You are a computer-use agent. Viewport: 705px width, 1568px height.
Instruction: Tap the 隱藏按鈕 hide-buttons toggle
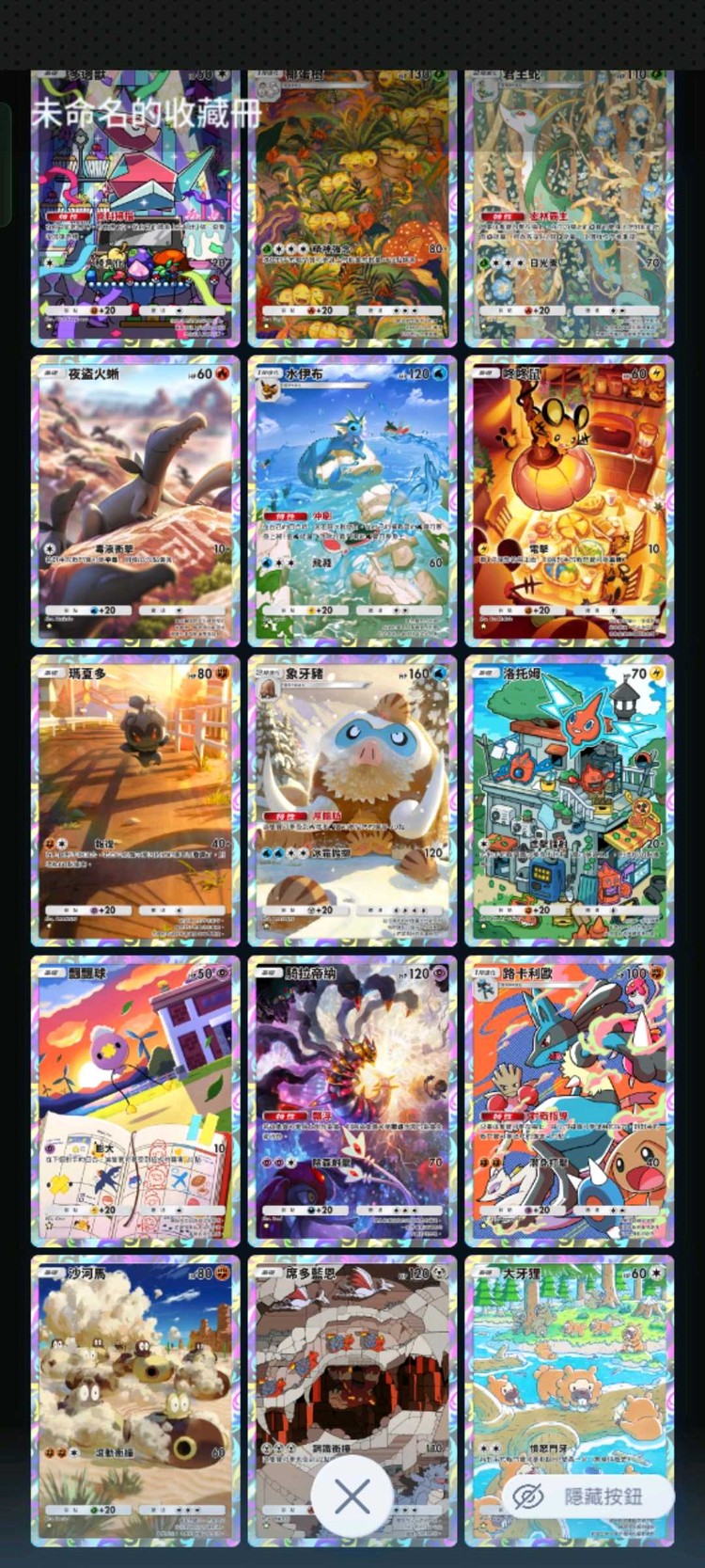(x=587, y=1496)
